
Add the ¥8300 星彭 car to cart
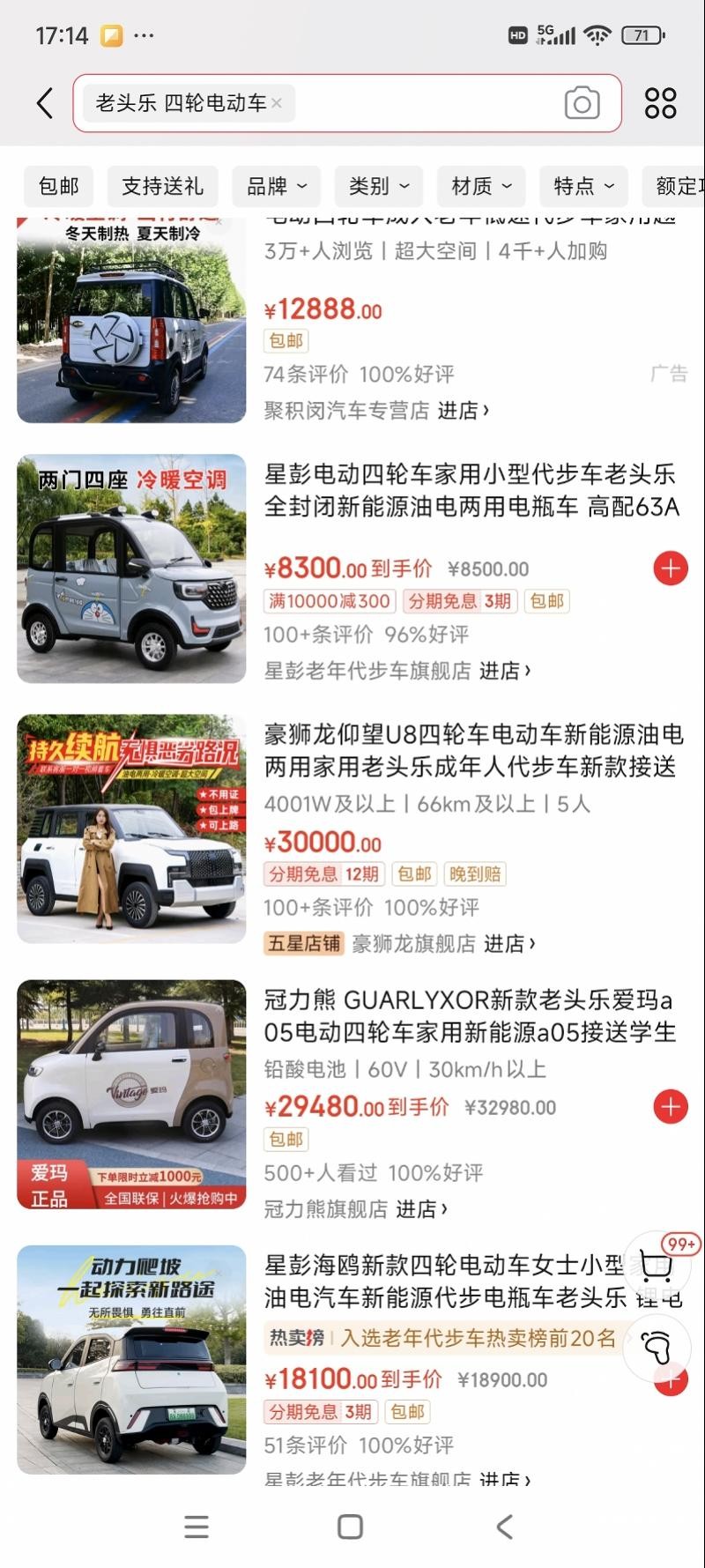click(671, 568)
